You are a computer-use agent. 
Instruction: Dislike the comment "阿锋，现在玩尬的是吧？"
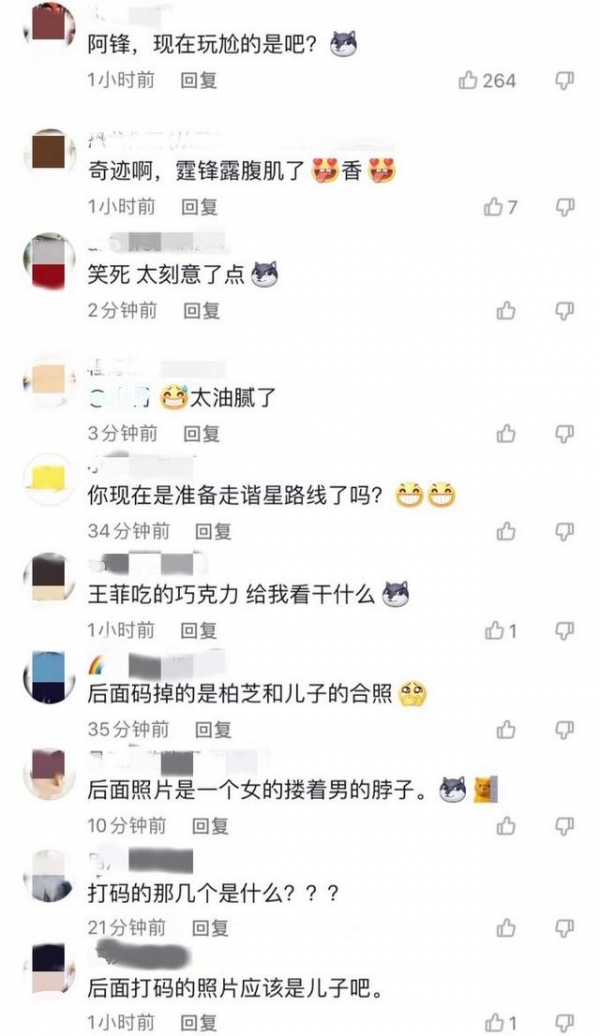tap(565, 81)
